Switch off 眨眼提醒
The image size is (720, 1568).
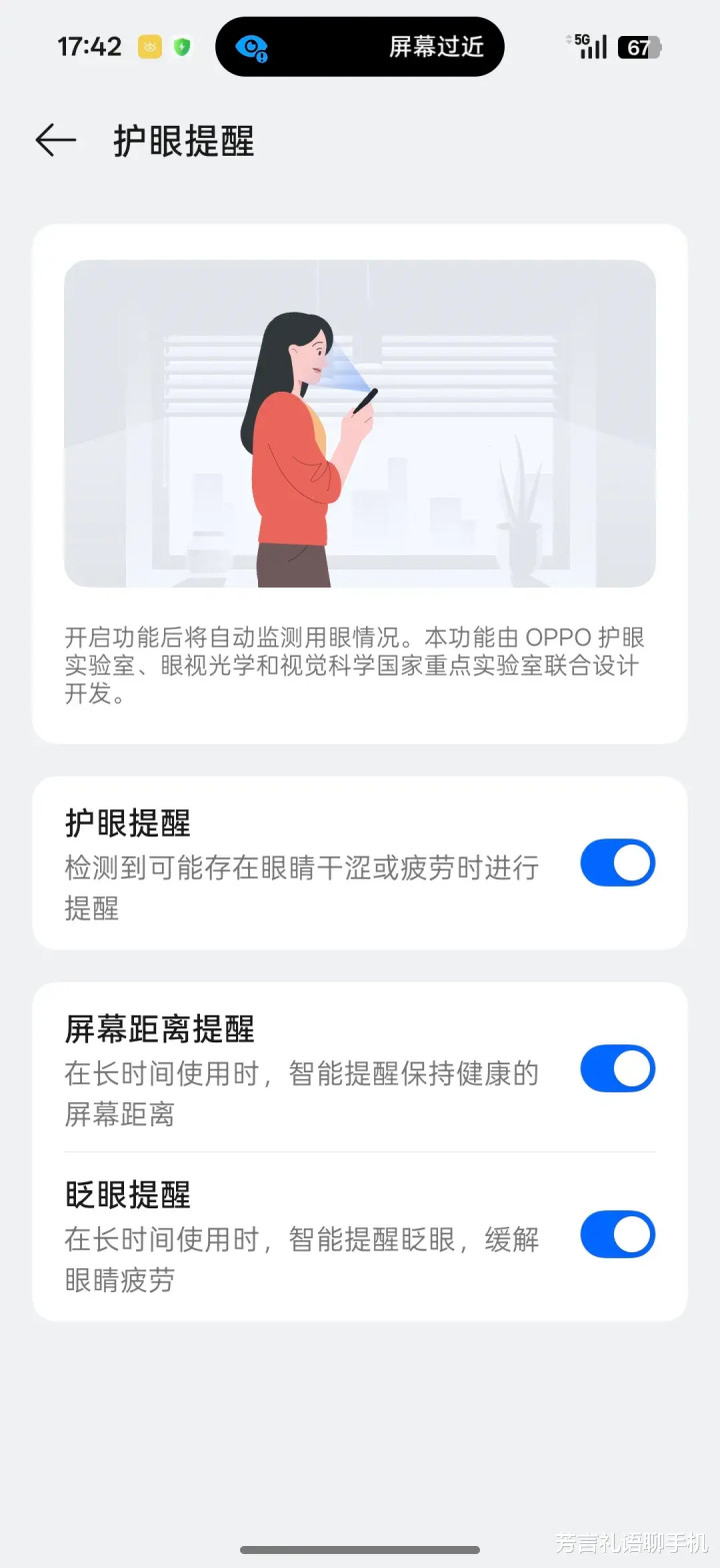coord(617,1235)
